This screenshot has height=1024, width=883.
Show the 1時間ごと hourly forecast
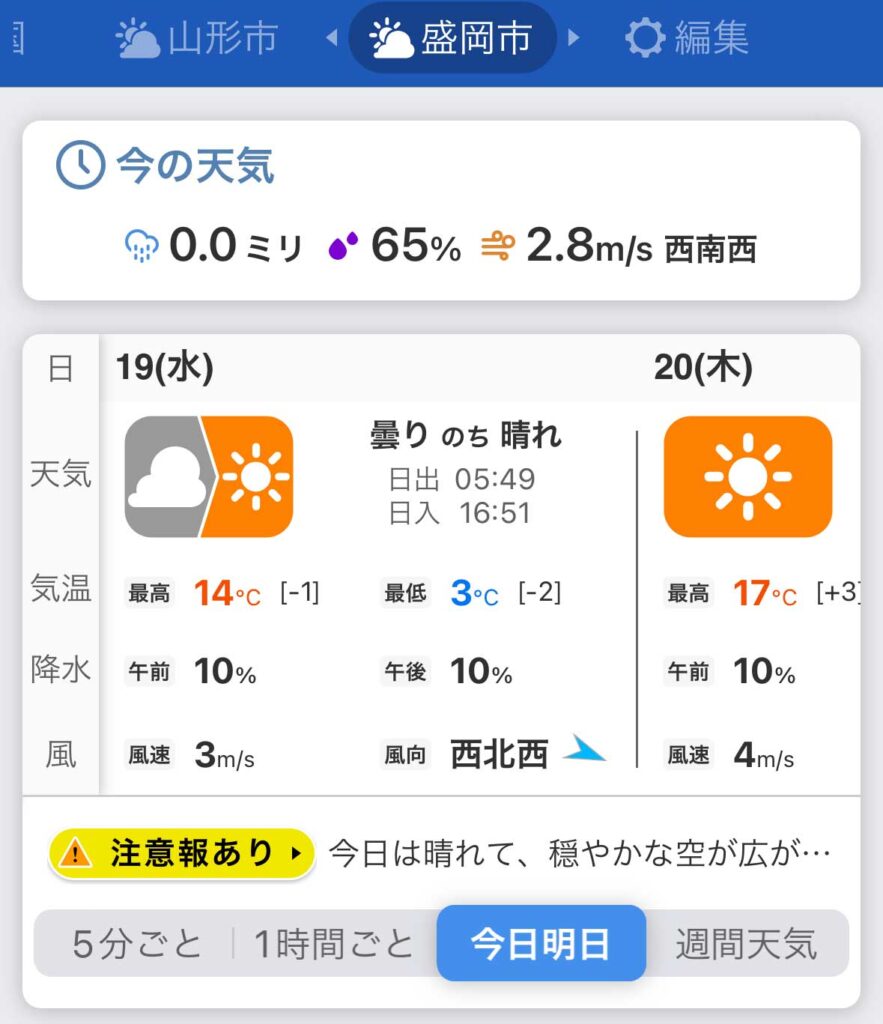coord(333,943)
